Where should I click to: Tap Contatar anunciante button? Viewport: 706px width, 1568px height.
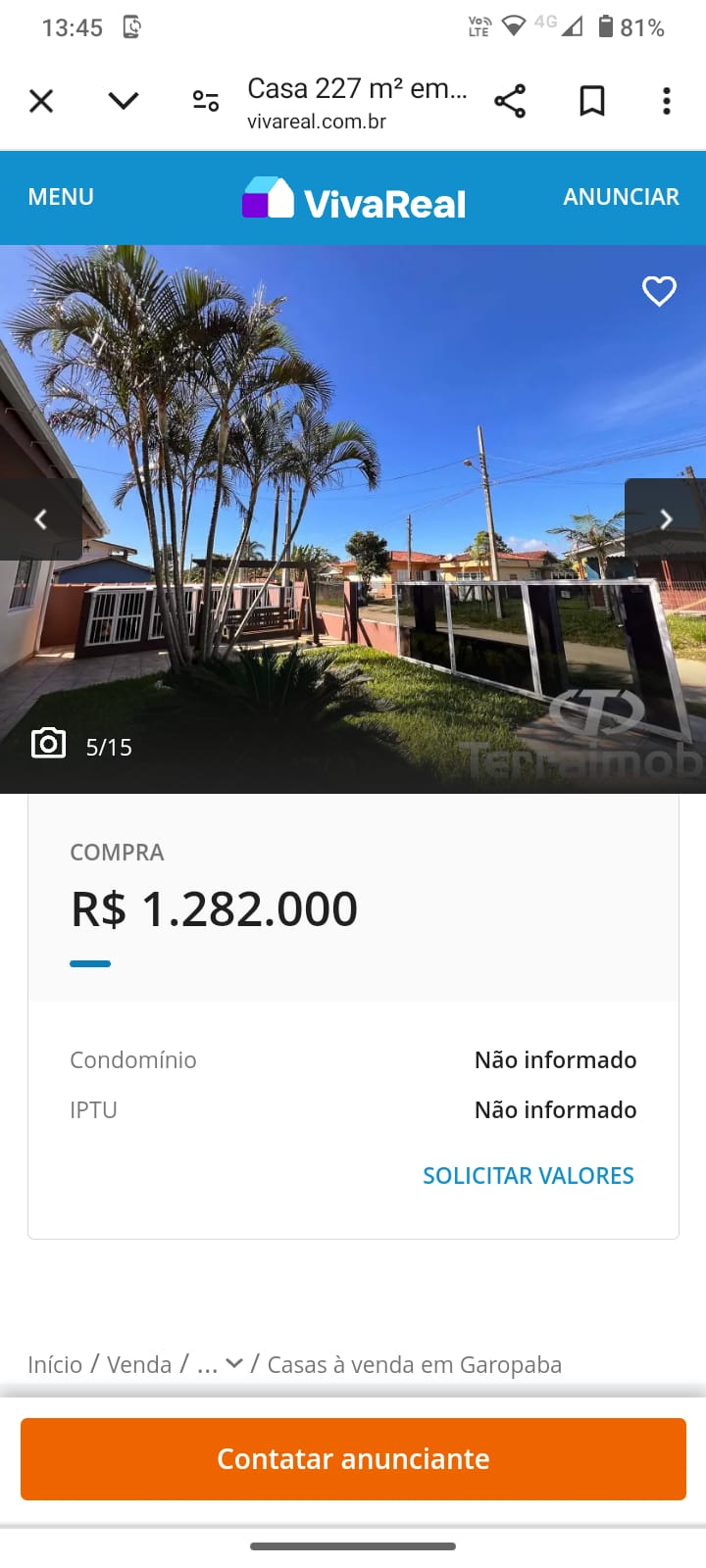[353, 1459]
